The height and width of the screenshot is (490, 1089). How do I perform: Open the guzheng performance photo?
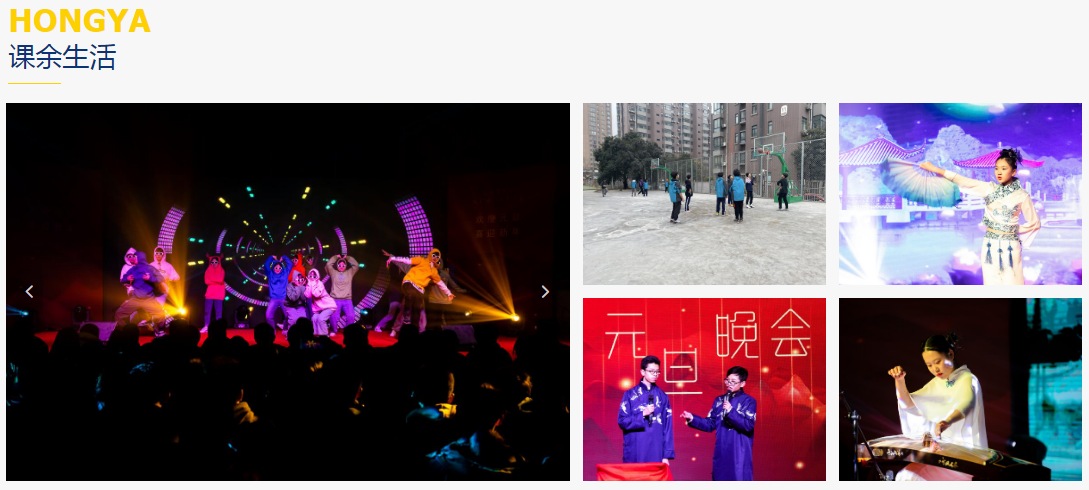pyautogui.click(x=960, y=389)
